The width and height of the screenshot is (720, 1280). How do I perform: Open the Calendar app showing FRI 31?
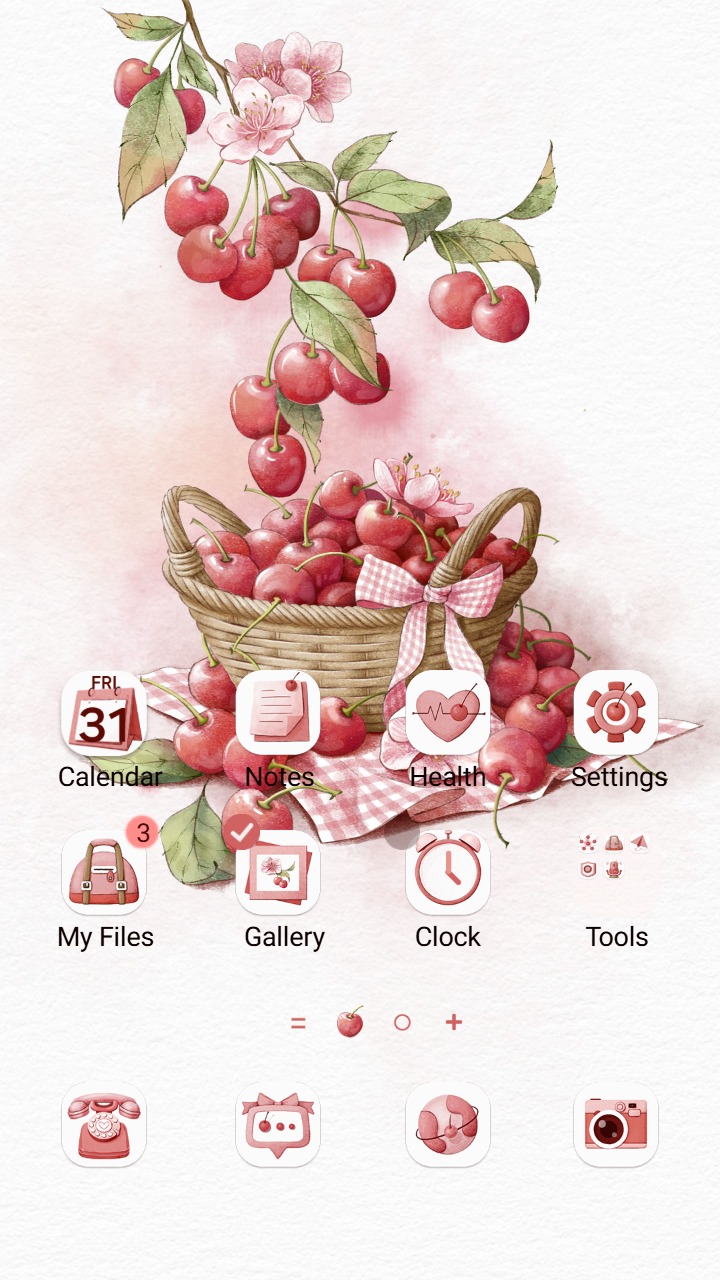(104, 713)
